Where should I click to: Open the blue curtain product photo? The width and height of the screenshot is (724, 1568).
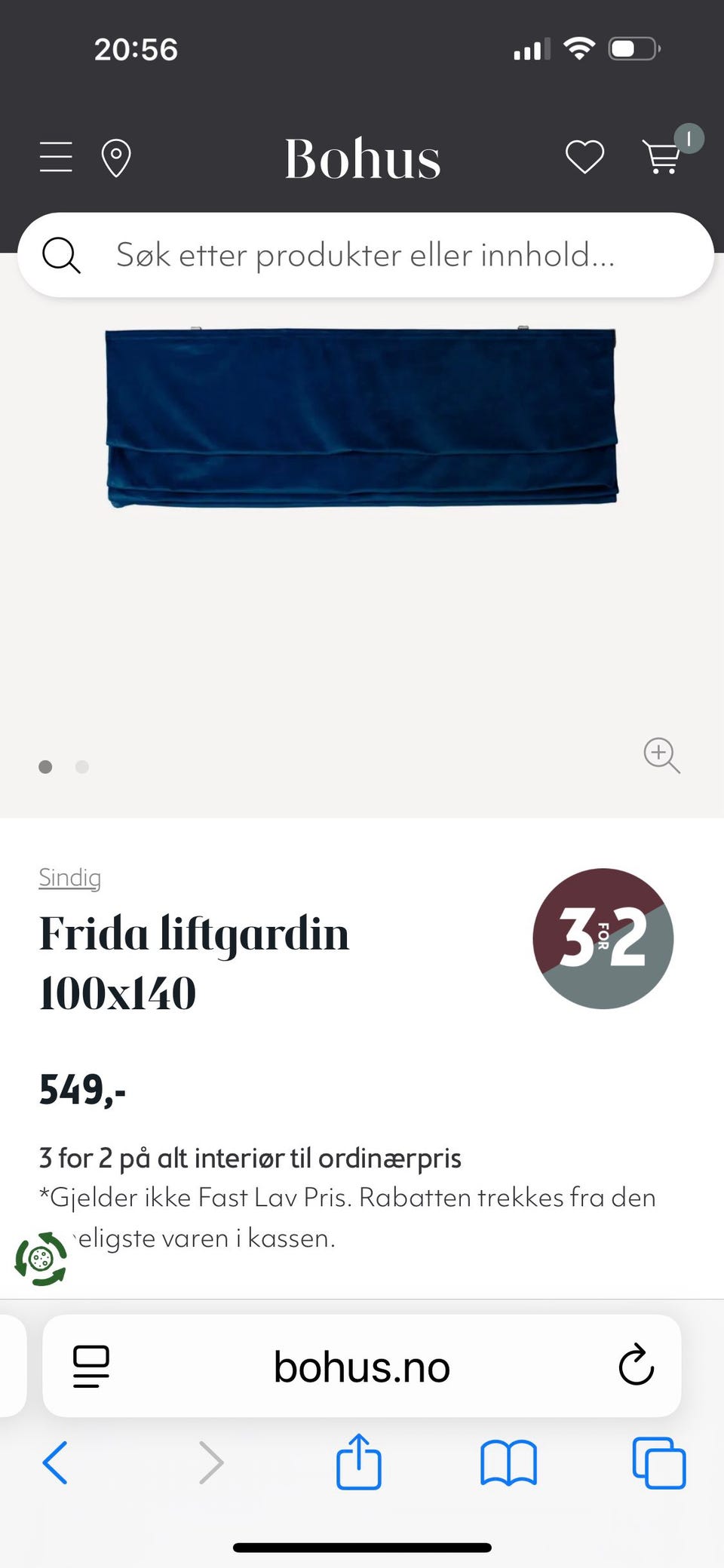point(361,417)
